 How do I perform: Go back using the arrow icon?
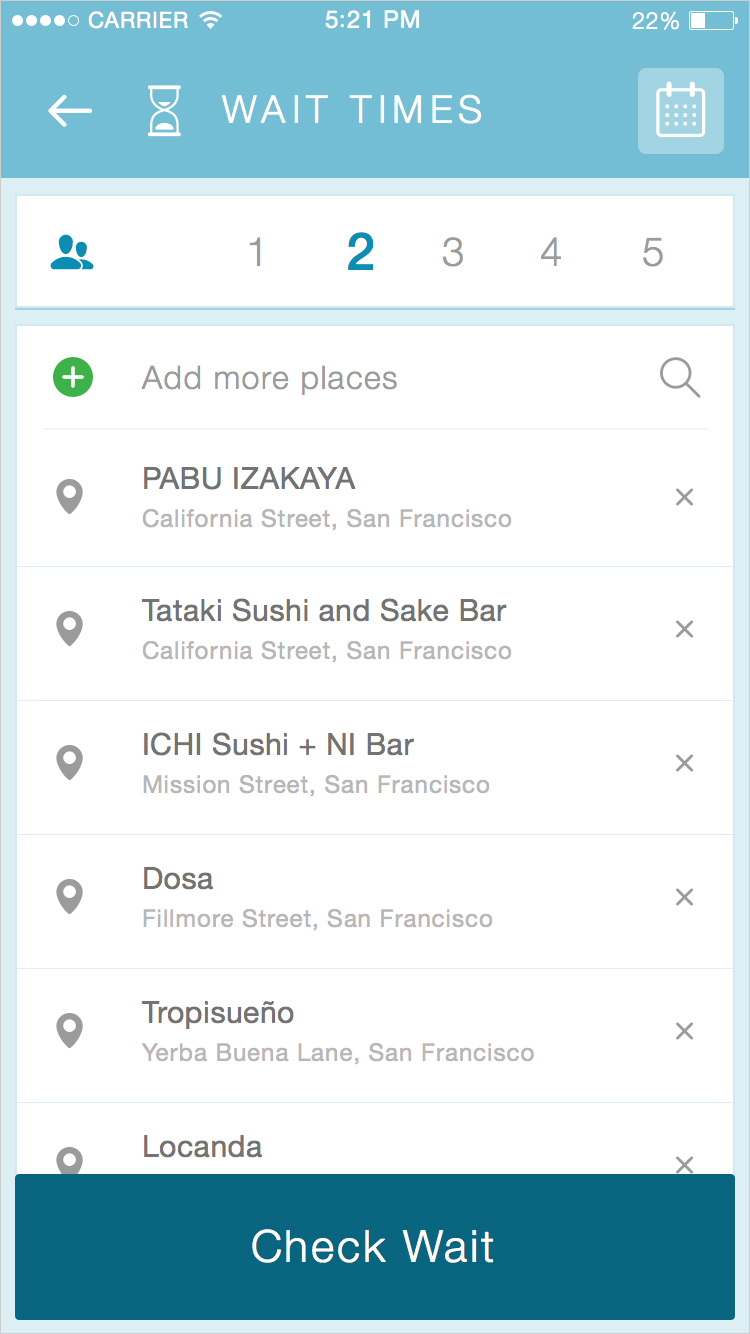click(70, 111)
